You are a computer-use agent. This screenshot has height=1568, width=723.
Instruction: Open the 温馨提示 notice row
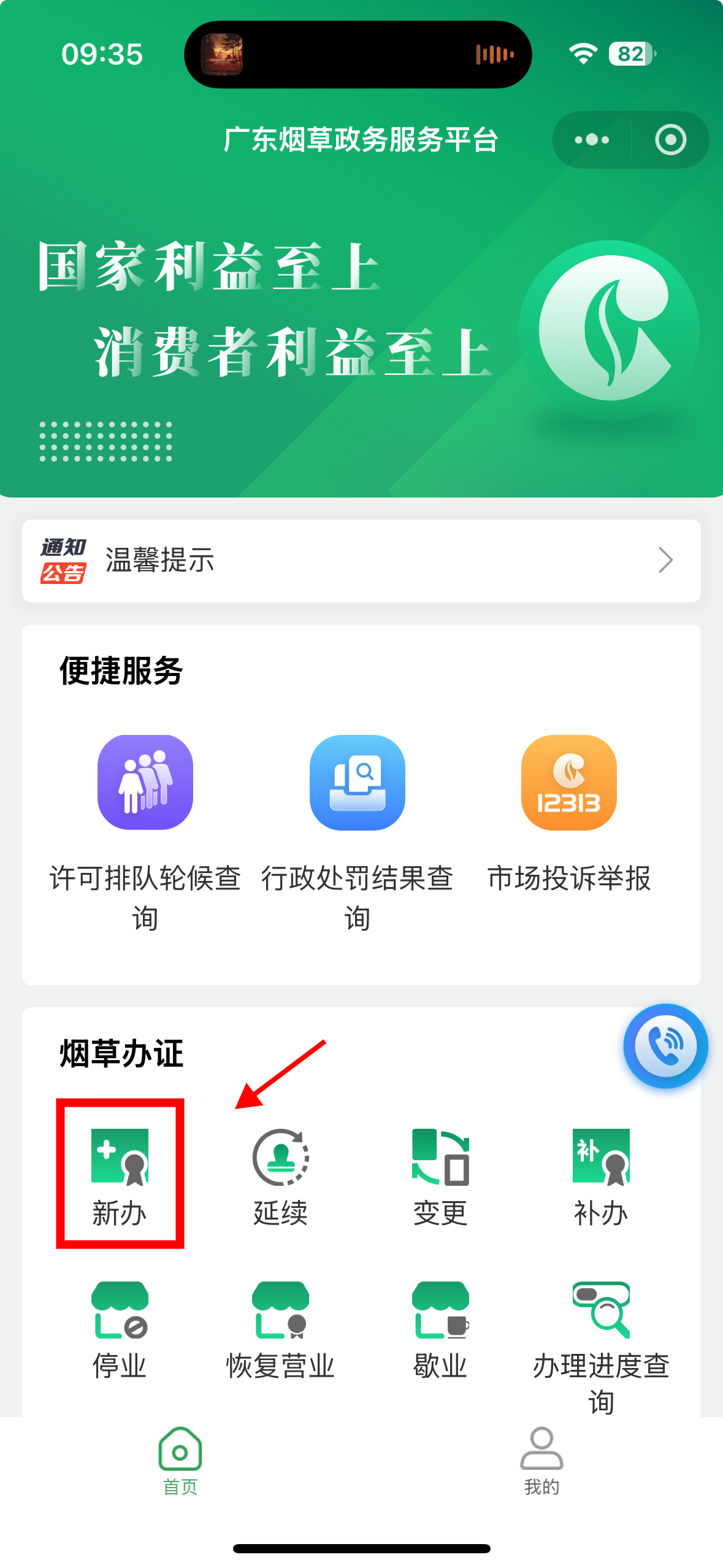(x=361, y=560)
